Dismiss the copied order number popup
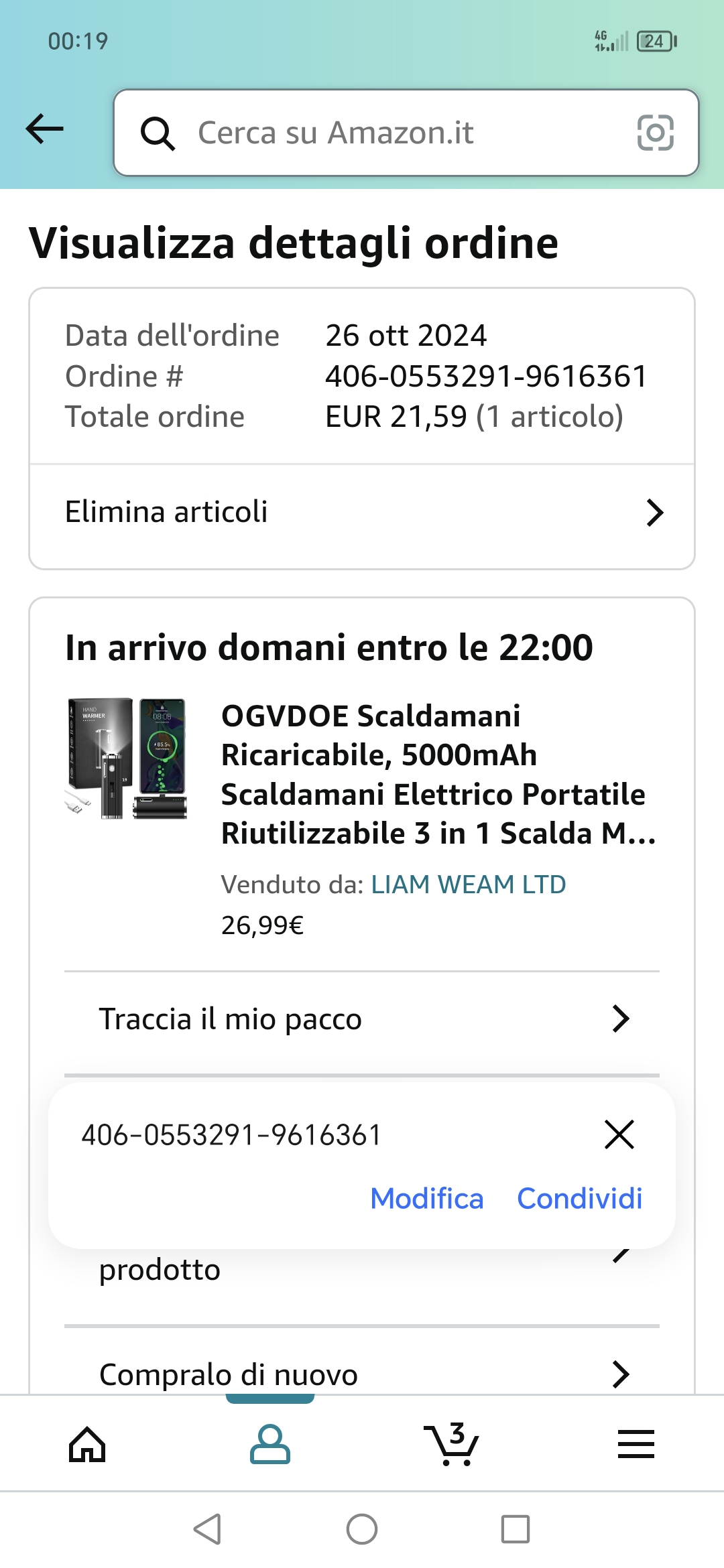This screenshot has width=724, height=1568. click(619, 1134)
